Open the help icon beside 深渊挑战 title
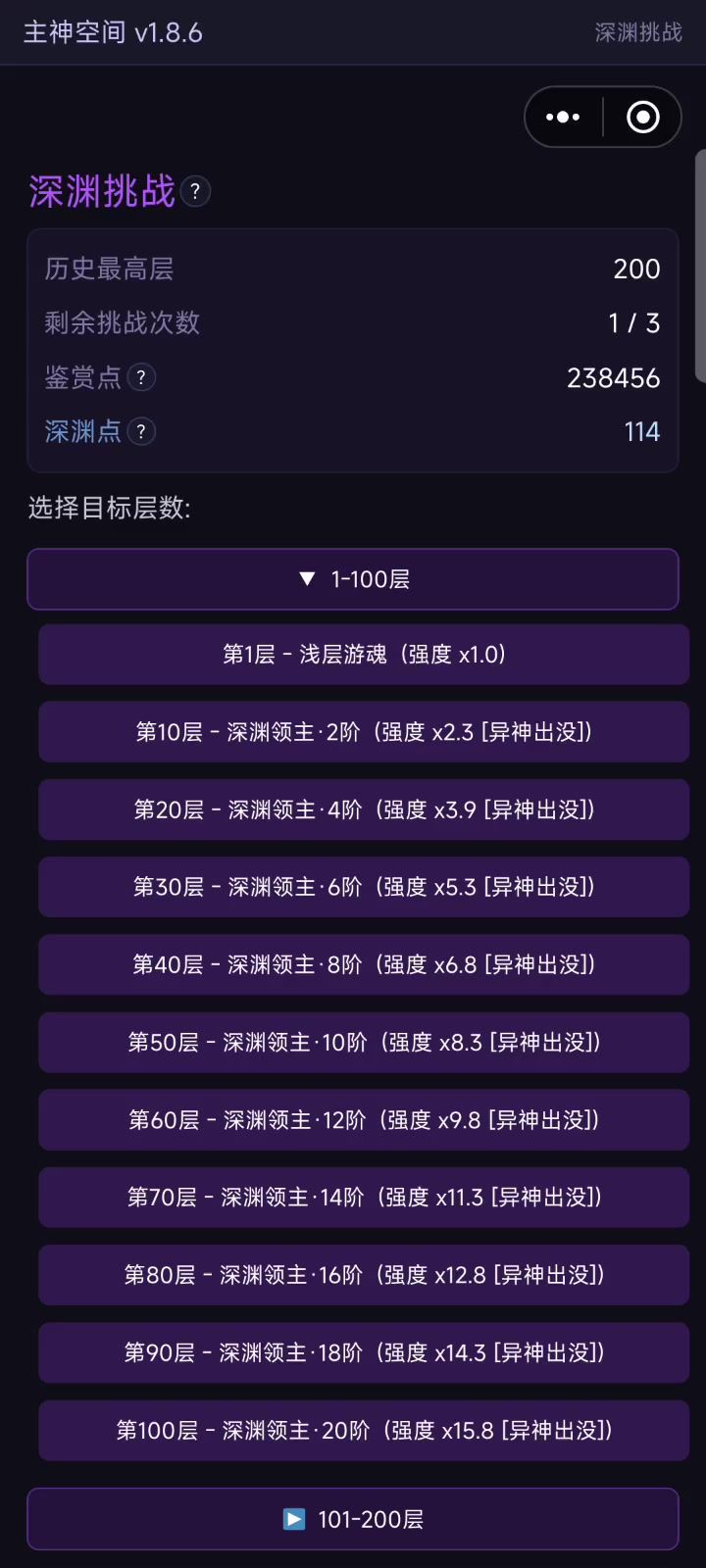The image size is (706, 1568). click(x=195, y=191)
